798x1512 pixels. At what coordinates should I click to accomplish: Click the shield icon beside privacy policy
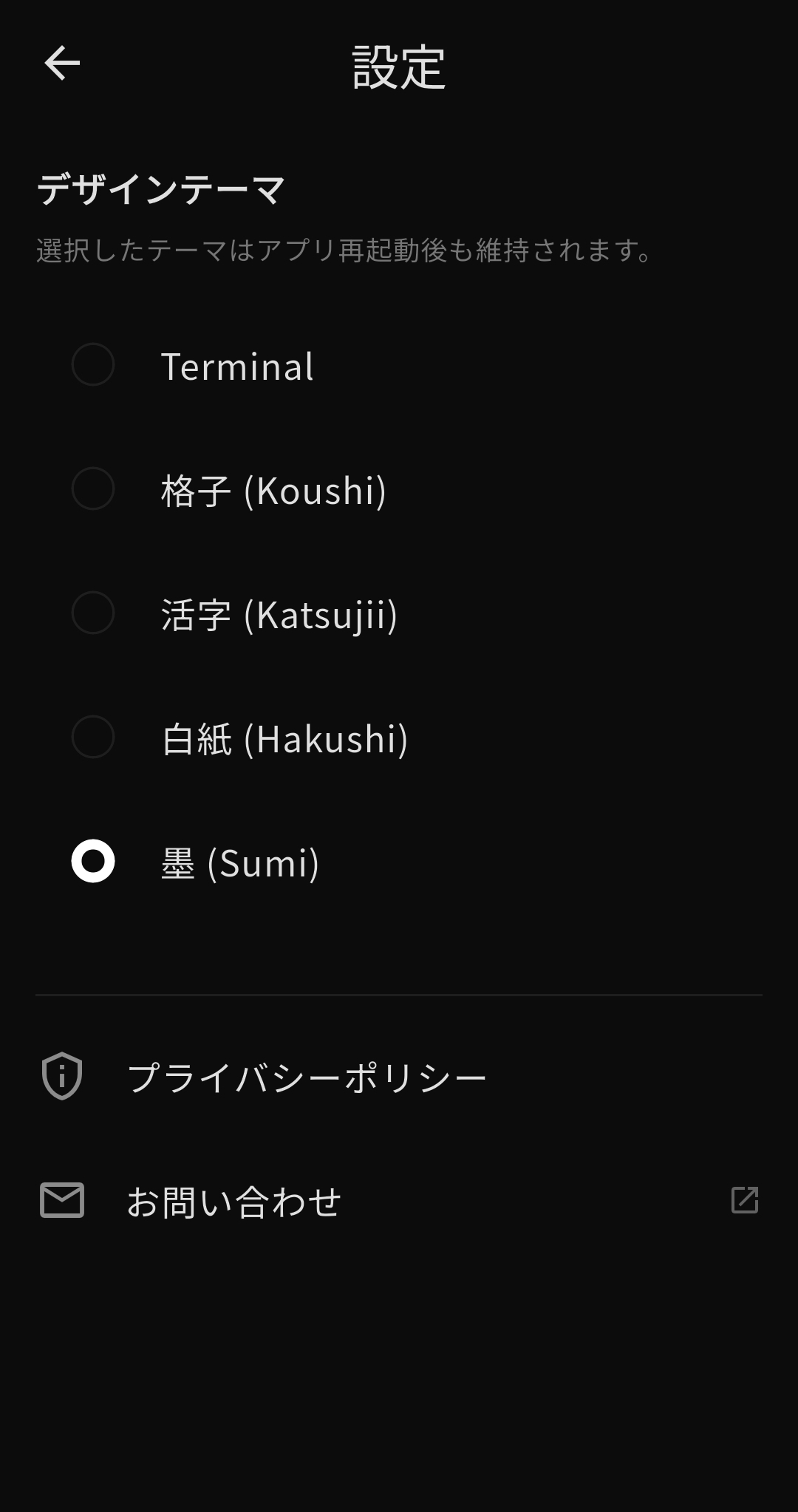coord(61,1075)
